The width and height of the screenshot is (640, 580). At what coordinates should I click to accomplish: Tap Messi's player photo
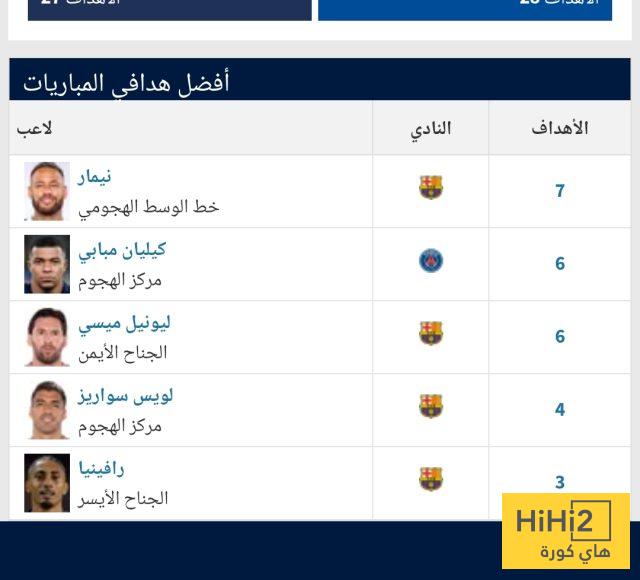[47, 337]
